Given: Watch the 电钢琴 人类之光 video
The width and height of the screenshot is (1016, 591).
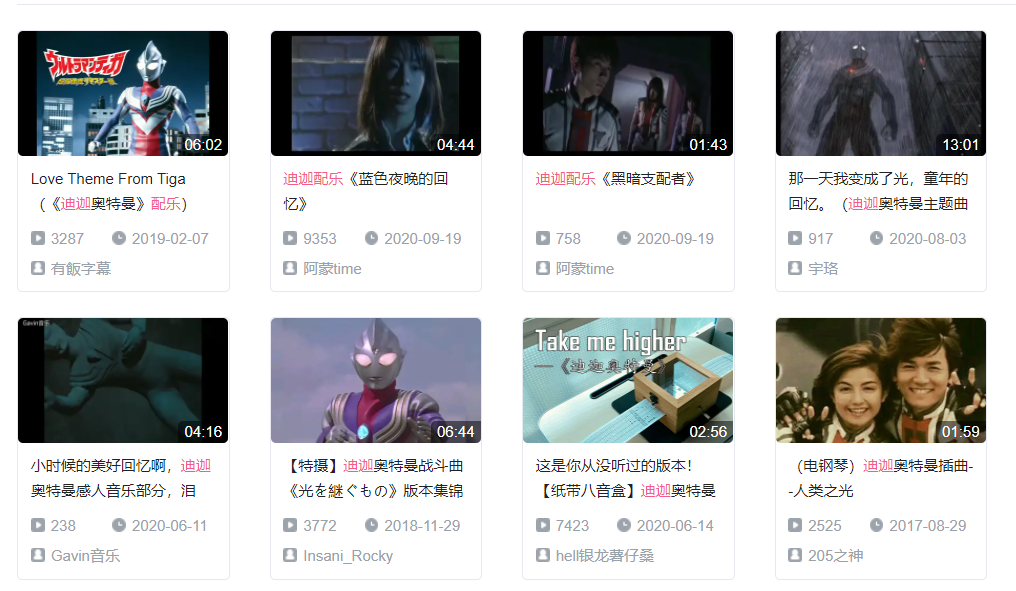Looking at the screenshot, I should point(880,381).
